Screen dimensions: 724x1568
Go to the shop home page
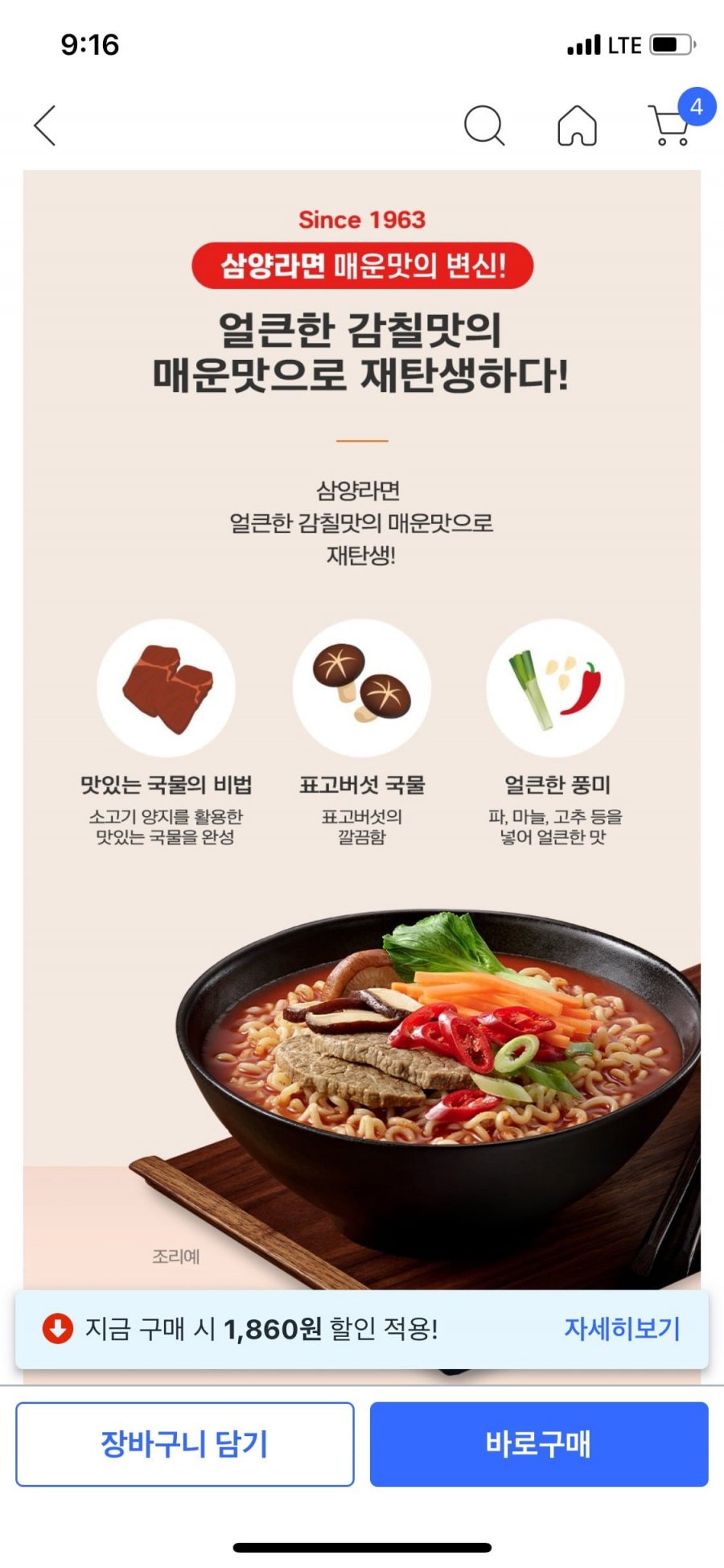[577, 126]
